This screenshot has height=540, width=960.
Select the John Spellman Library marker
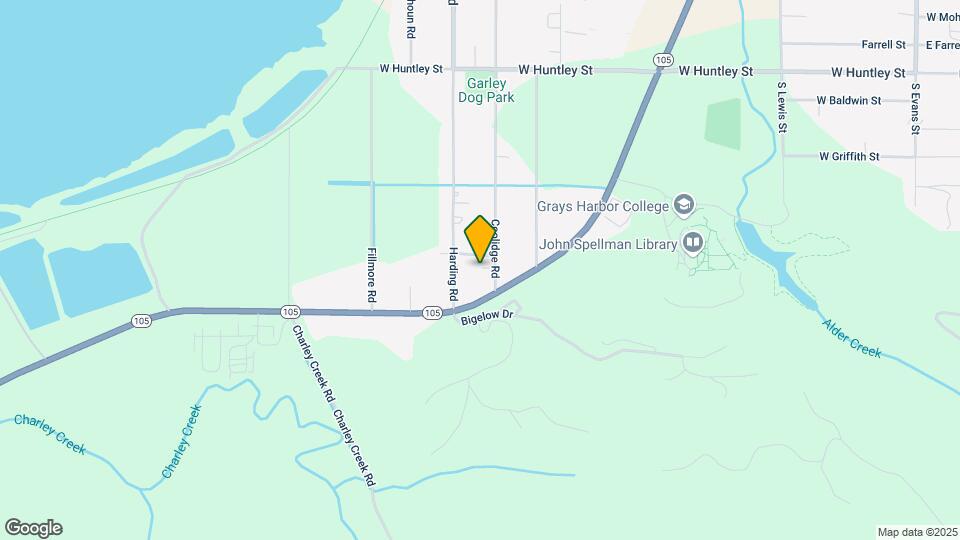(x=693, y=243)
